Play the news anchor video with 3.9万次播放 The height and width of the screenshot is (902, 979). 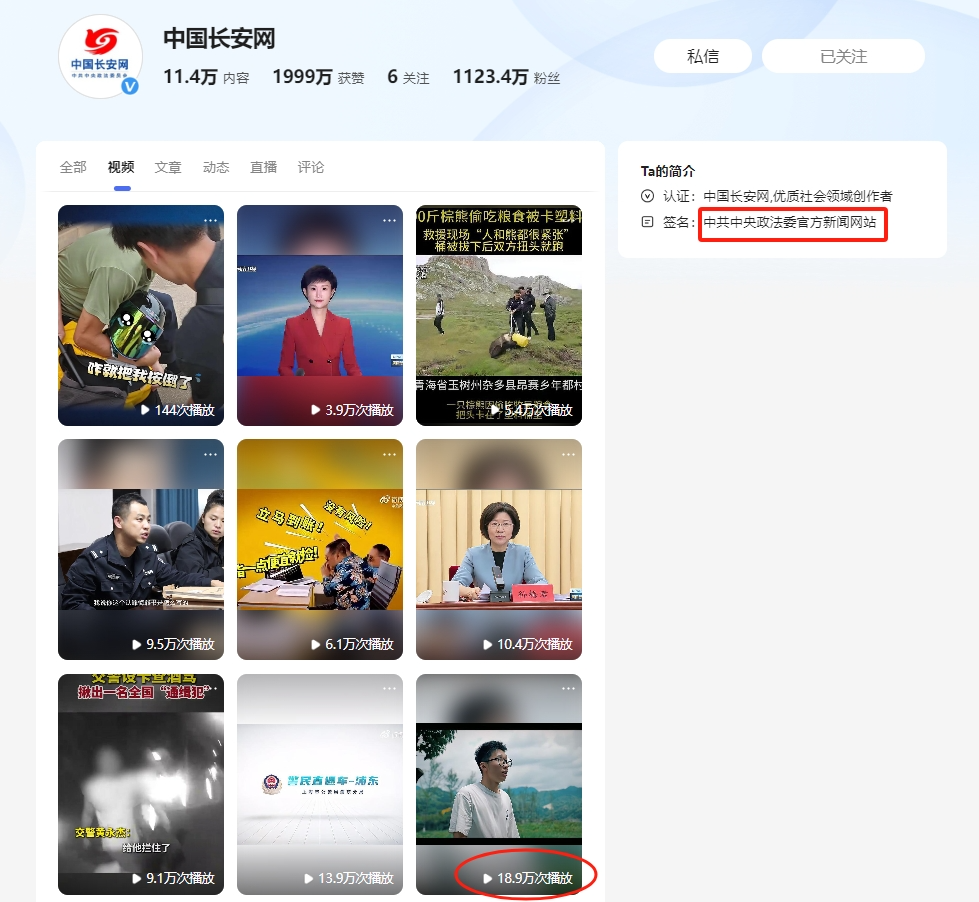click(x=320, y=315)
